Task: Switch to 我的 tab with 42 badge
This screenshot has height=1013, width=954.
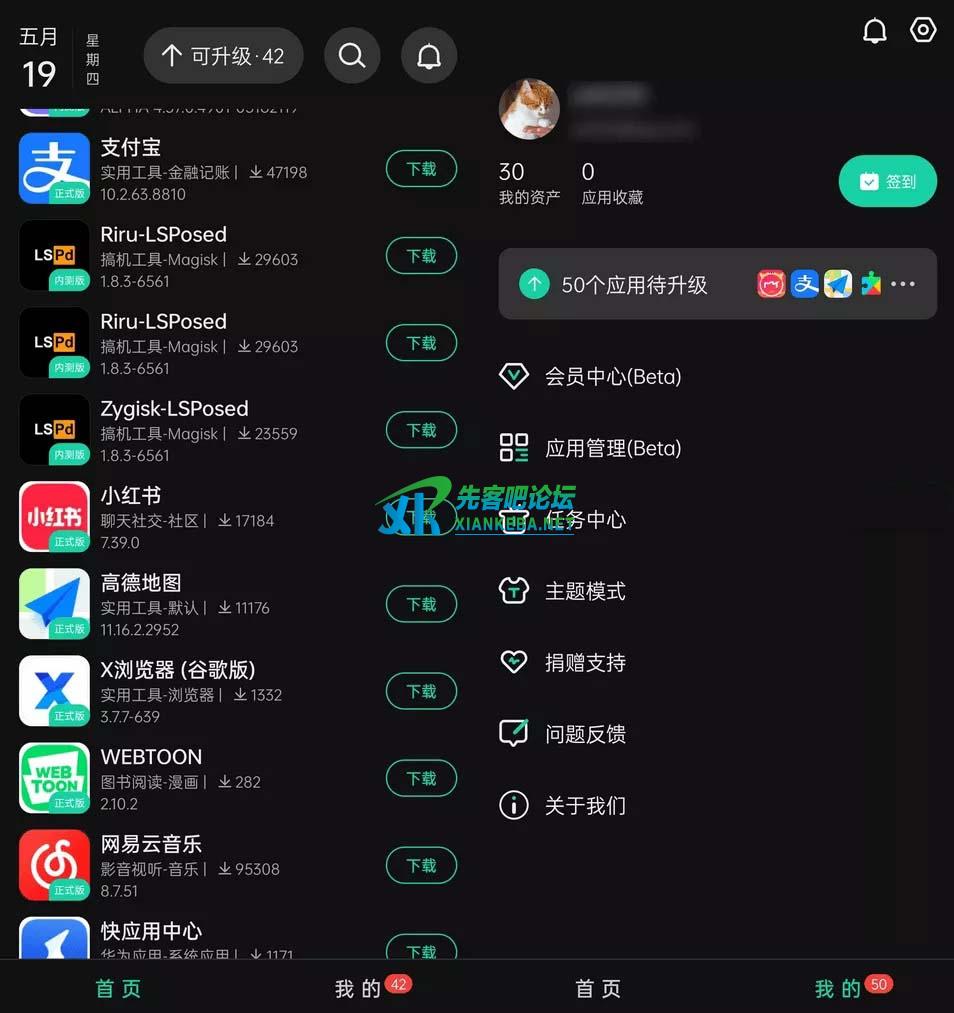Action: click(x=359, y=989)
